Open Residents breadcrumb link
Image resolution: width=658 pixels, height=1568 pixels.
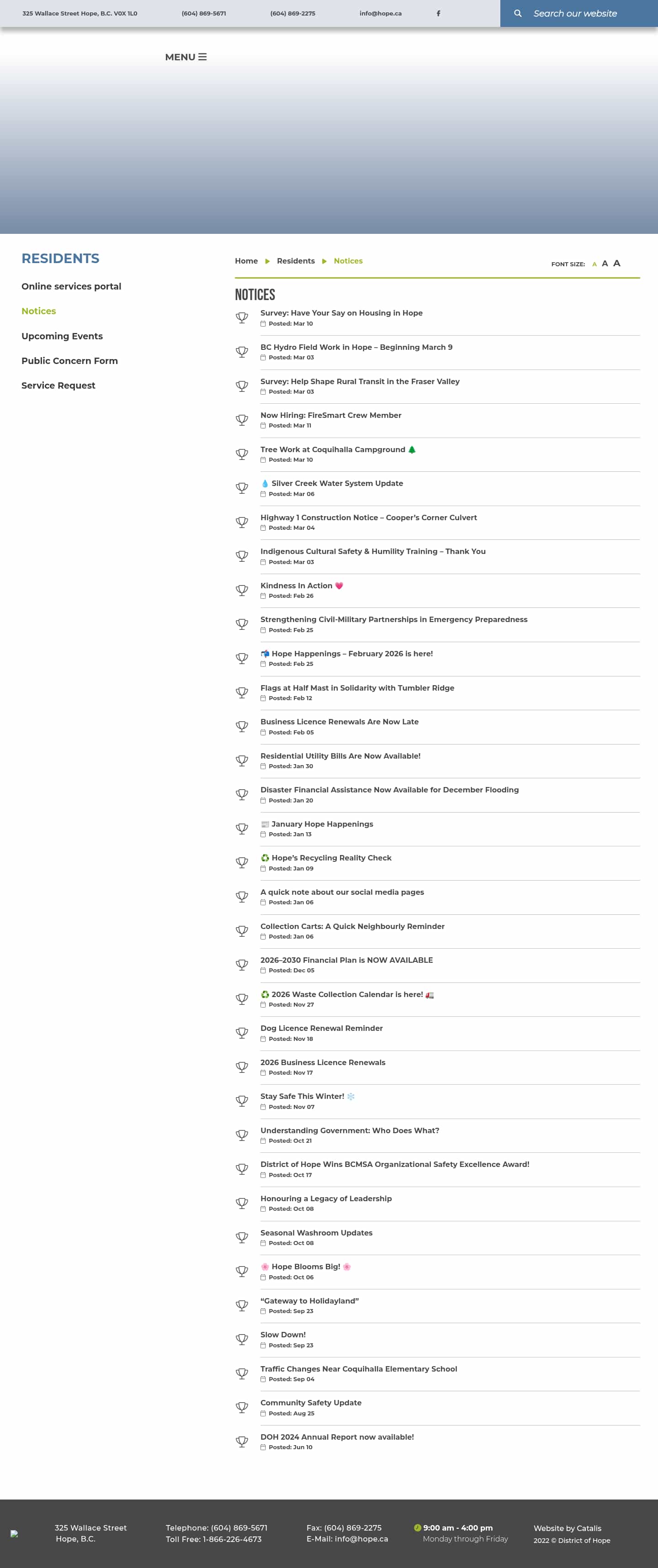click(296, 260)
